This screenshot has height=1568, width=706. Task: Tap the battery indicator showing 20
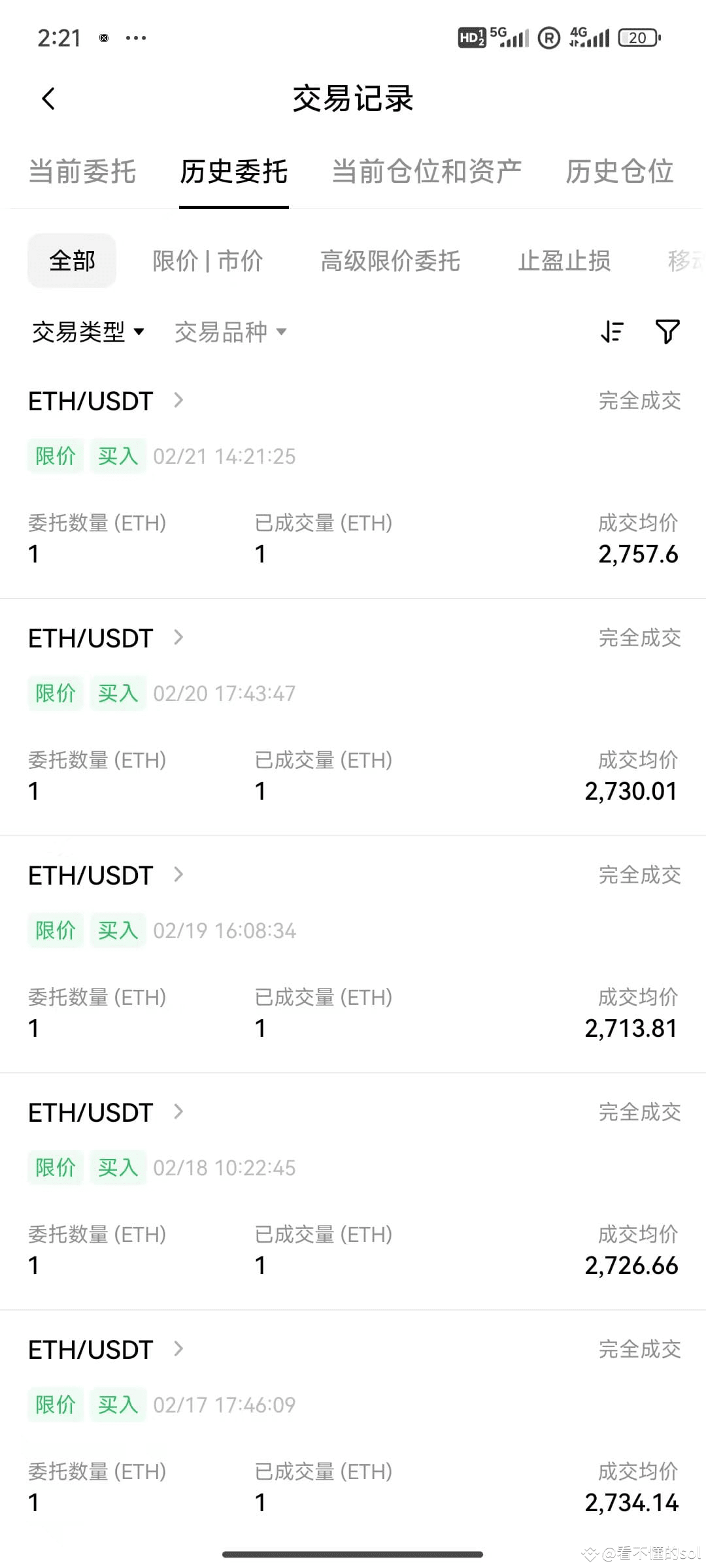[639, 37]
